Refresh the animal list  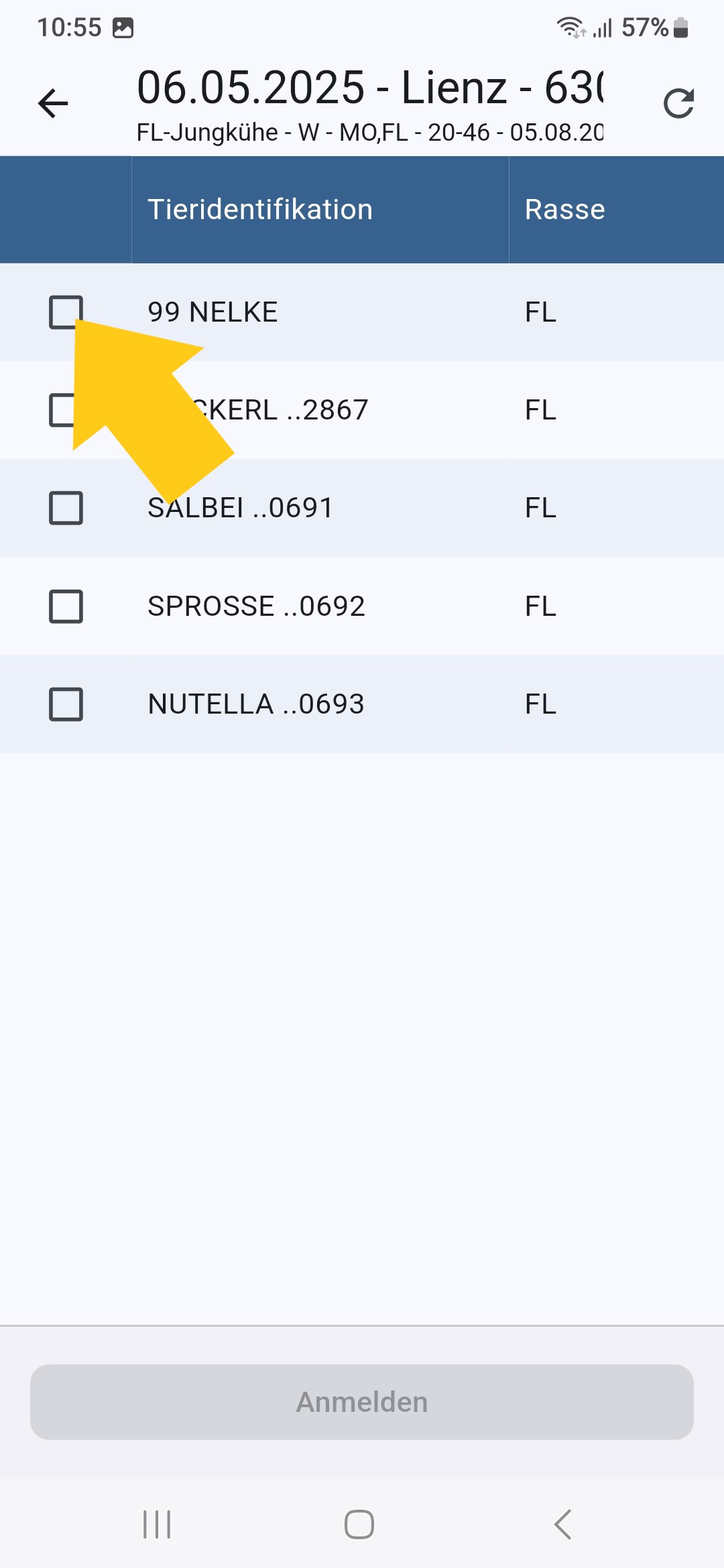[678, 103]
